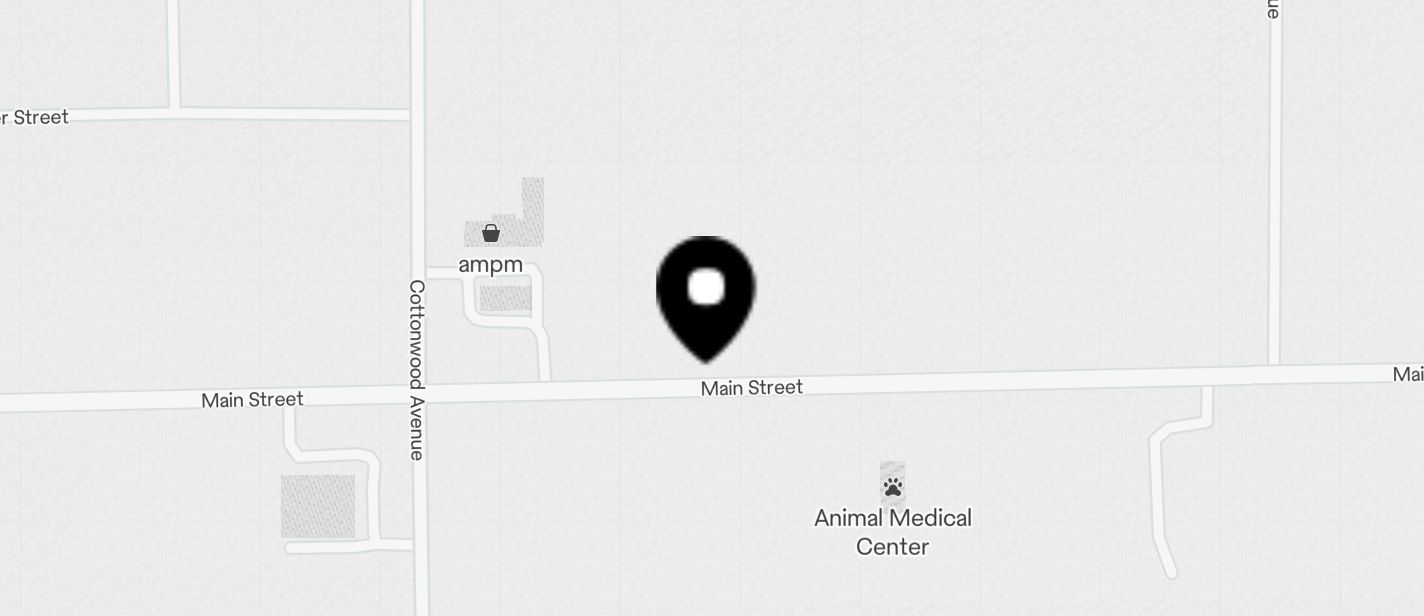Image resolution: width=1424 pixels, height=616 pixels.
Task: Select the Animal Medical Center paw marker
Action: tap(892, 488)
